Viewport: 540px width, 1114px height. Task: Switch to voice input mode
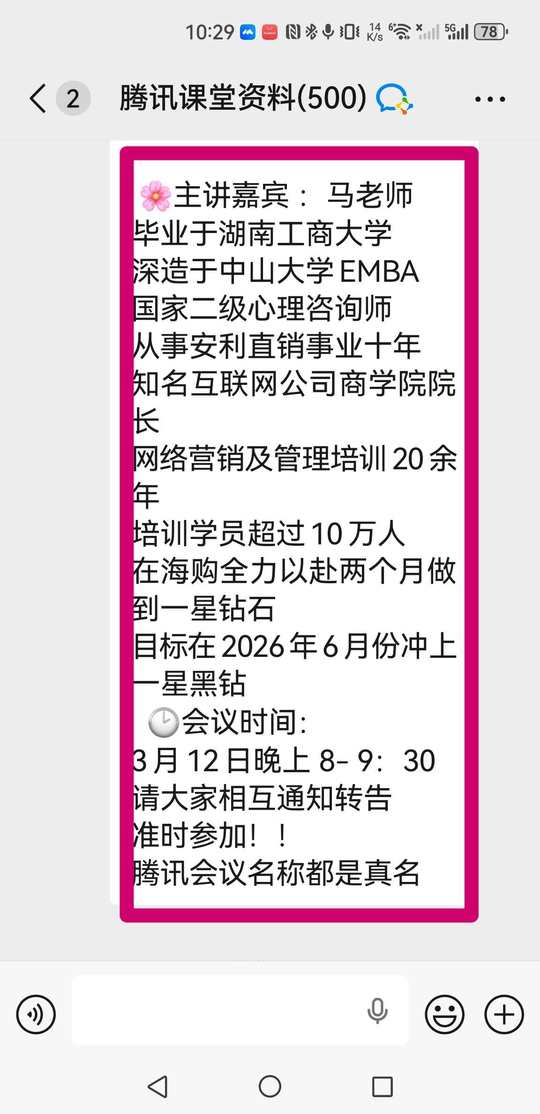click(x=36, y=1013)
